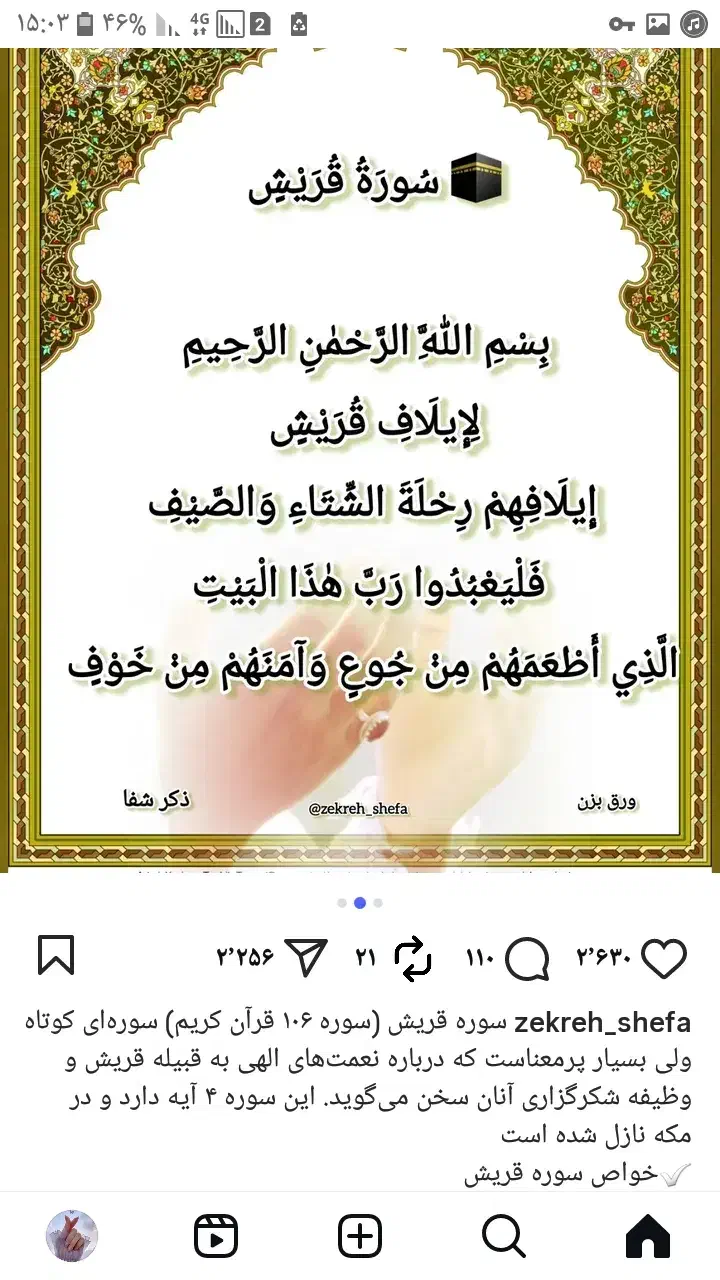Tap the carousel page indicator dots
Viewport: 720px width, 1280px height.
tap(360, 902)
